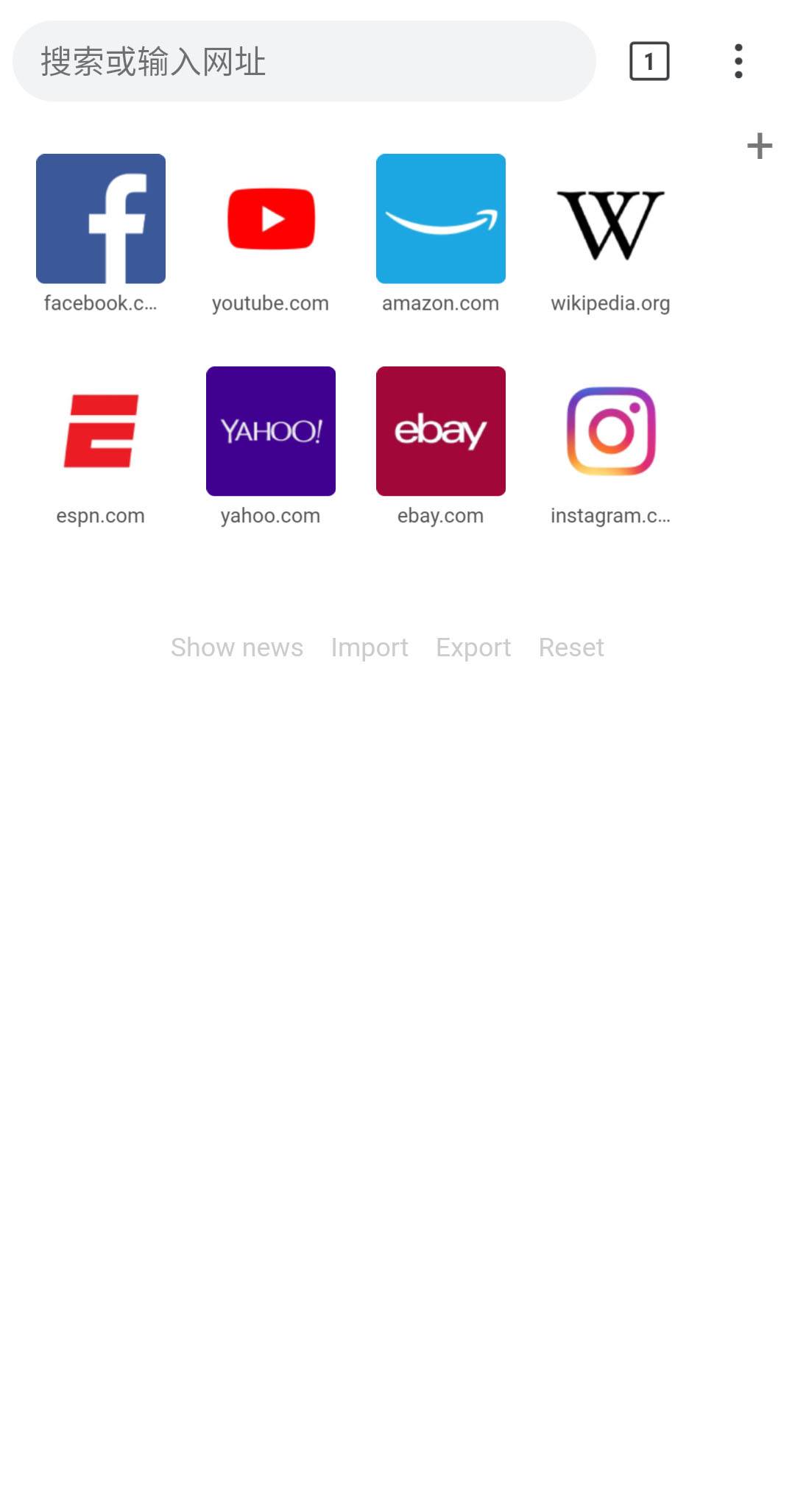Tap the Show news link
The width and height of the screenshot is (795, 1512).
click(237, 647)
